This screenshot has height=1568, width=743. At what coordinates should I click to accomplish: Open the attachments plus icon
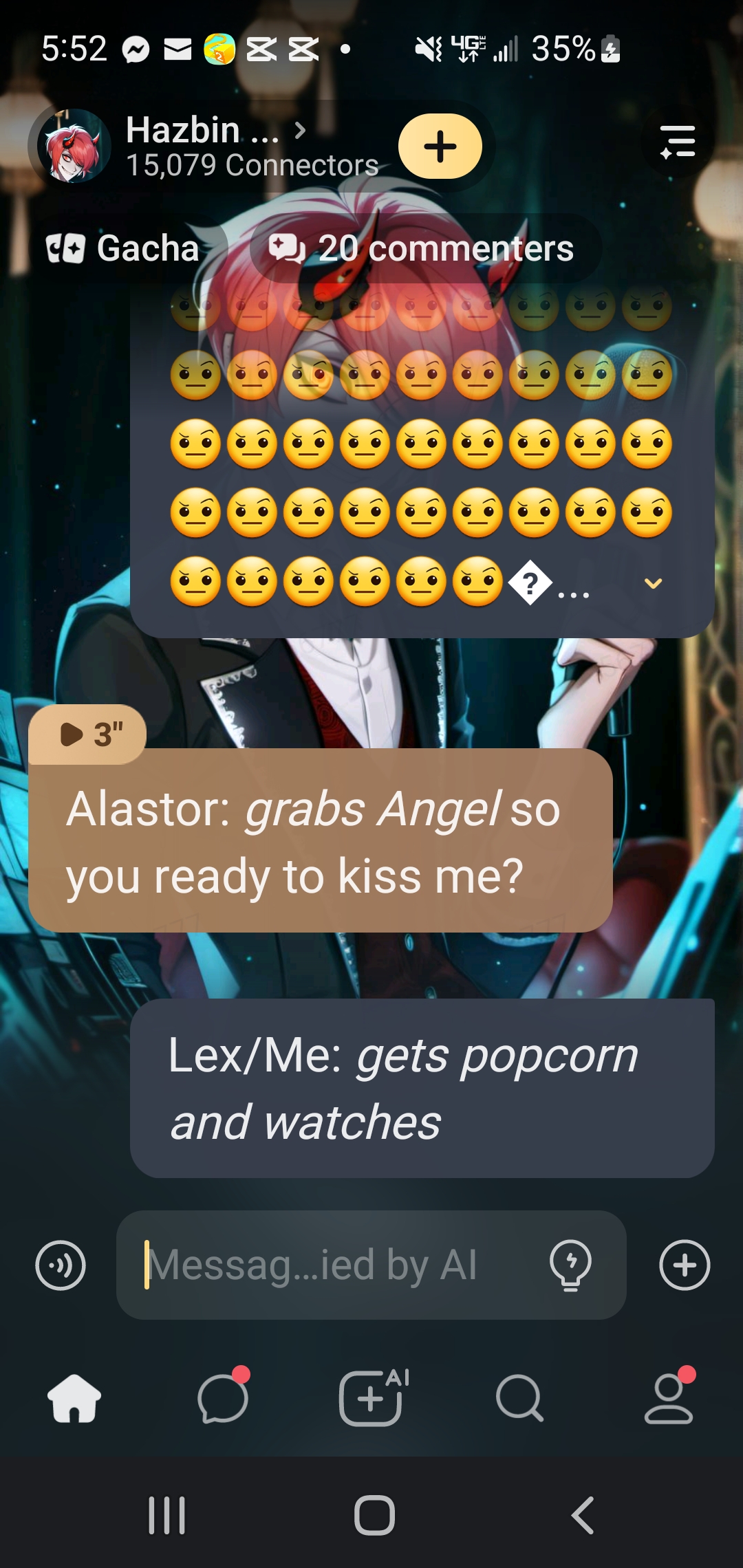tap(685, 1265)
